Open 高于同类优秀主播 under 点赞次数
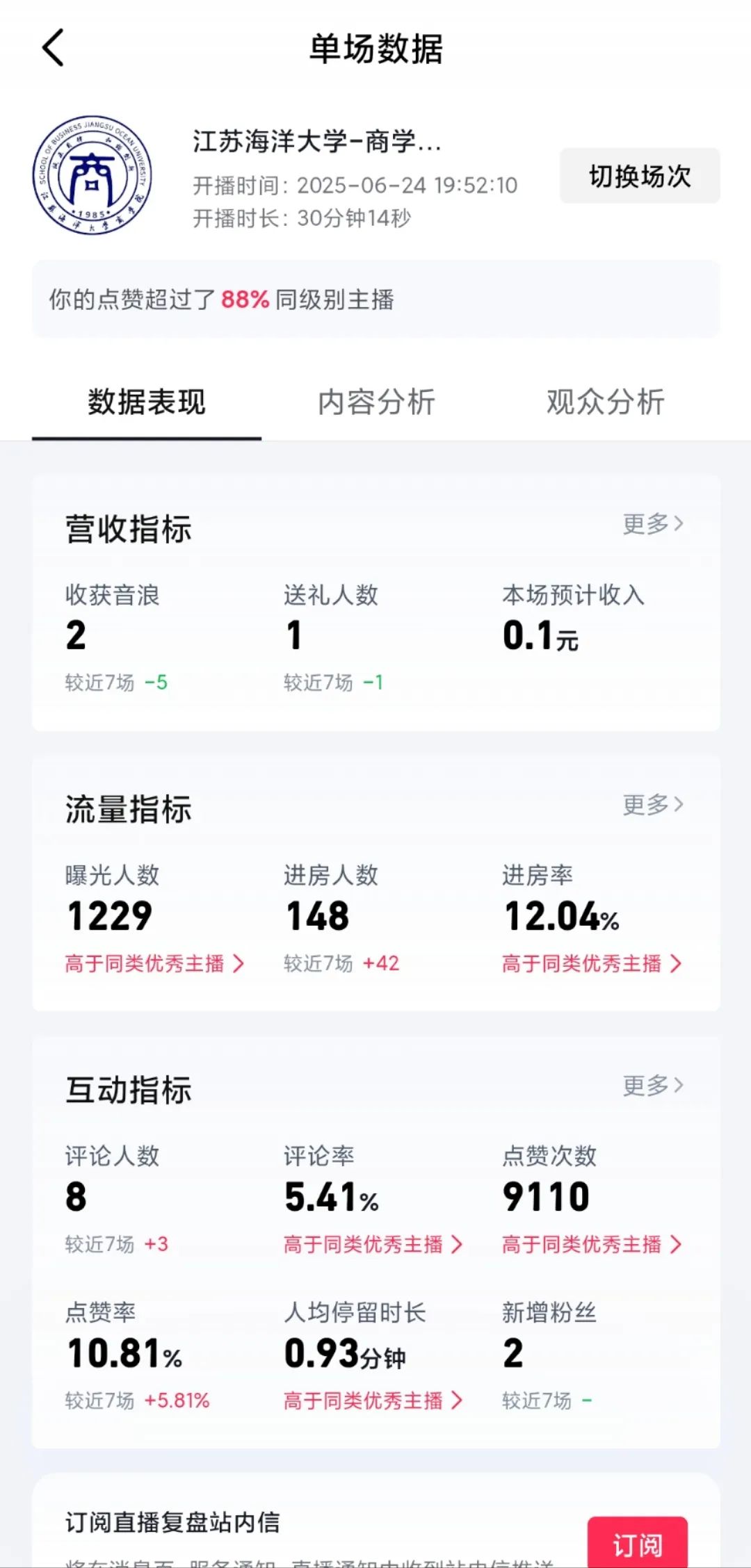The height and width of the screenshot is (1568, 751). coord(591,1244)
